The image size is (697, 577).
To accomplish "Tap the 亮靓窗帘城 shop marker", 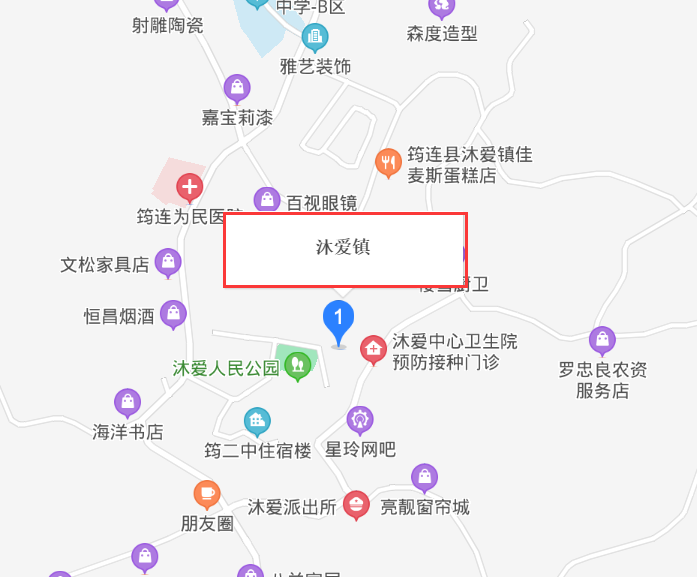I will 424,477.
